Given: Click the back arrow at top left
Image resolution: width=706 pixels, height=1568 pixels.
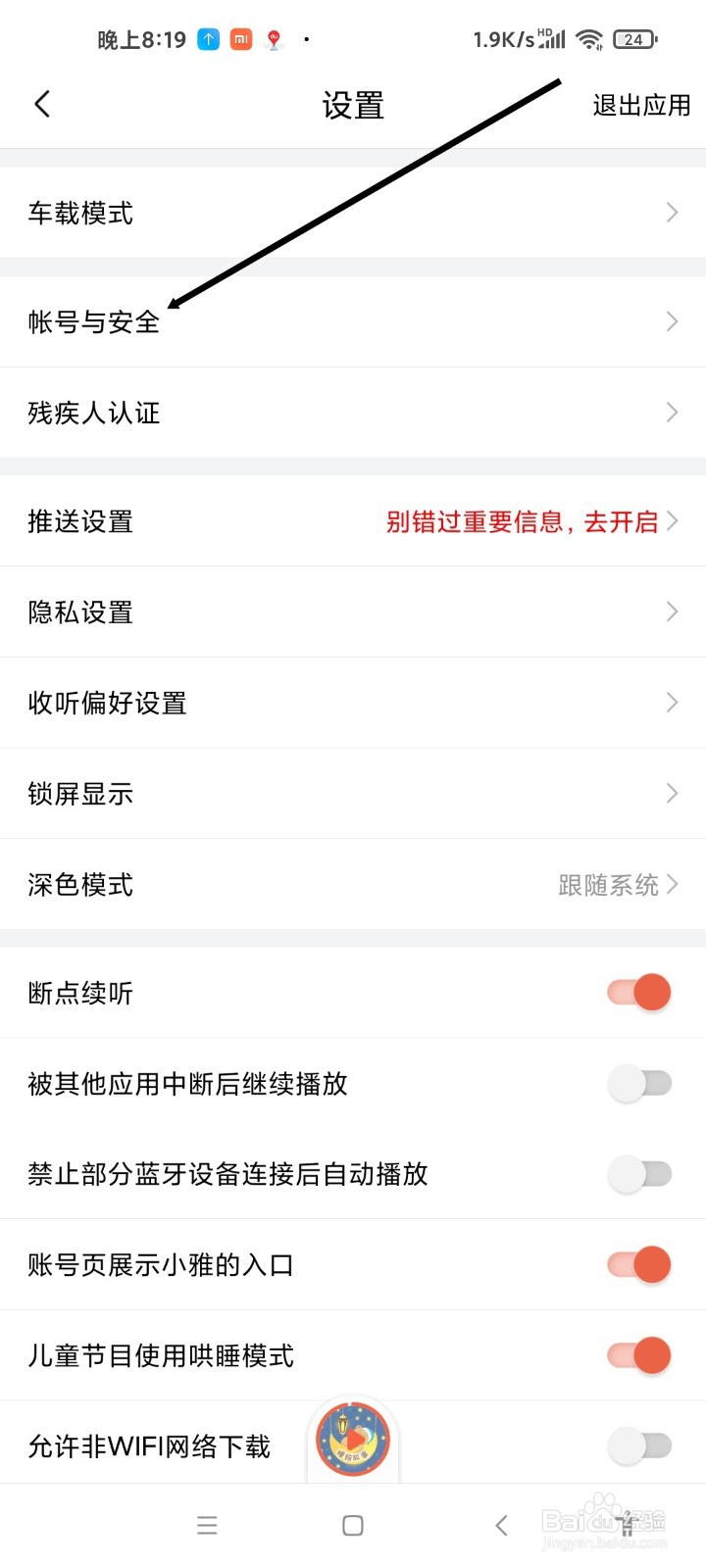Looking at the screenshot, I should [x=41, y=103].
